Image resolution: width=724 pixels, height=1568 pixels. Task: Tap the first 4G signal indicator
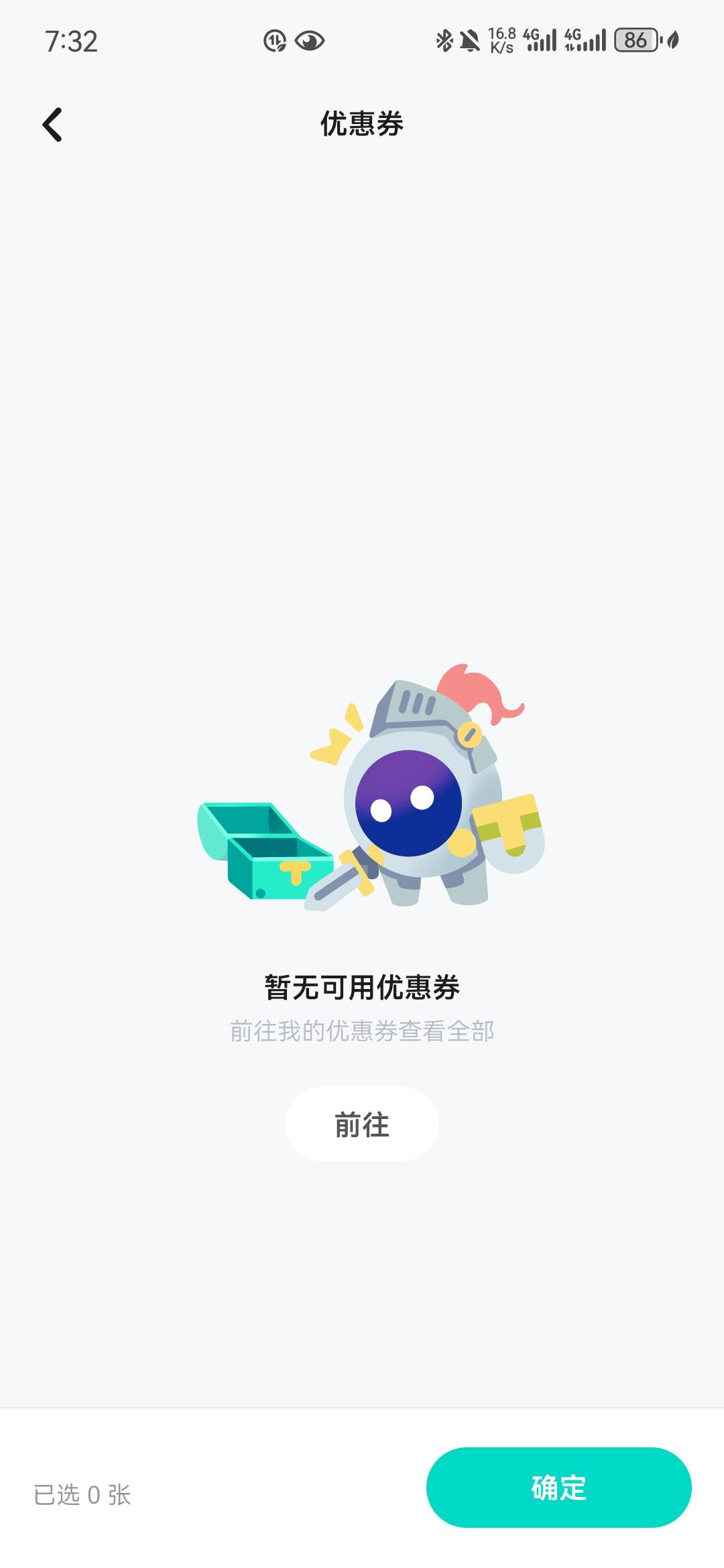[x=543, y=40]
